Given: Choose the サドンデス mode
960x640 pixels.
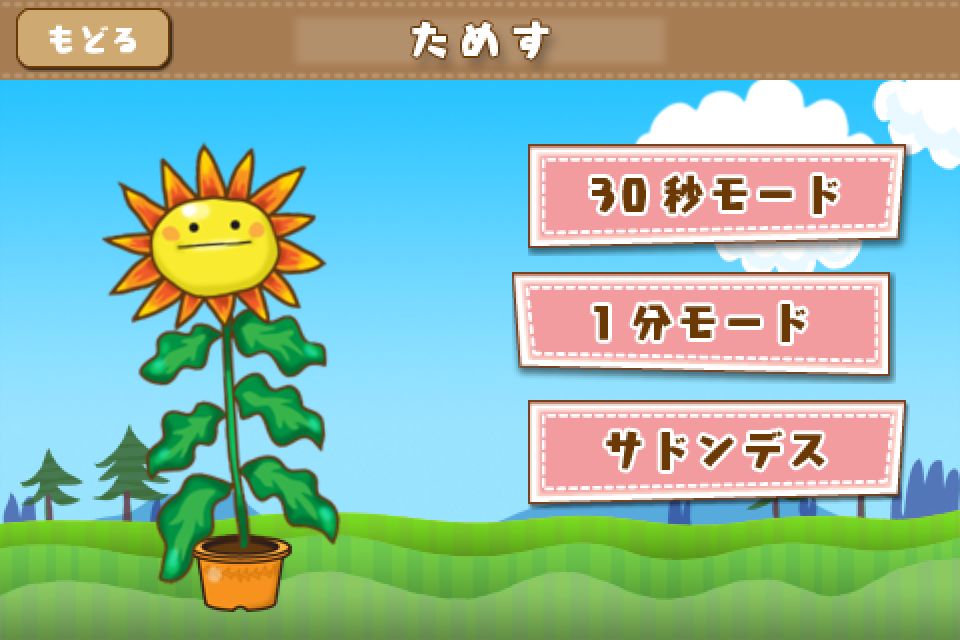Looking at the screenshot, I should (x=716, y=451).
